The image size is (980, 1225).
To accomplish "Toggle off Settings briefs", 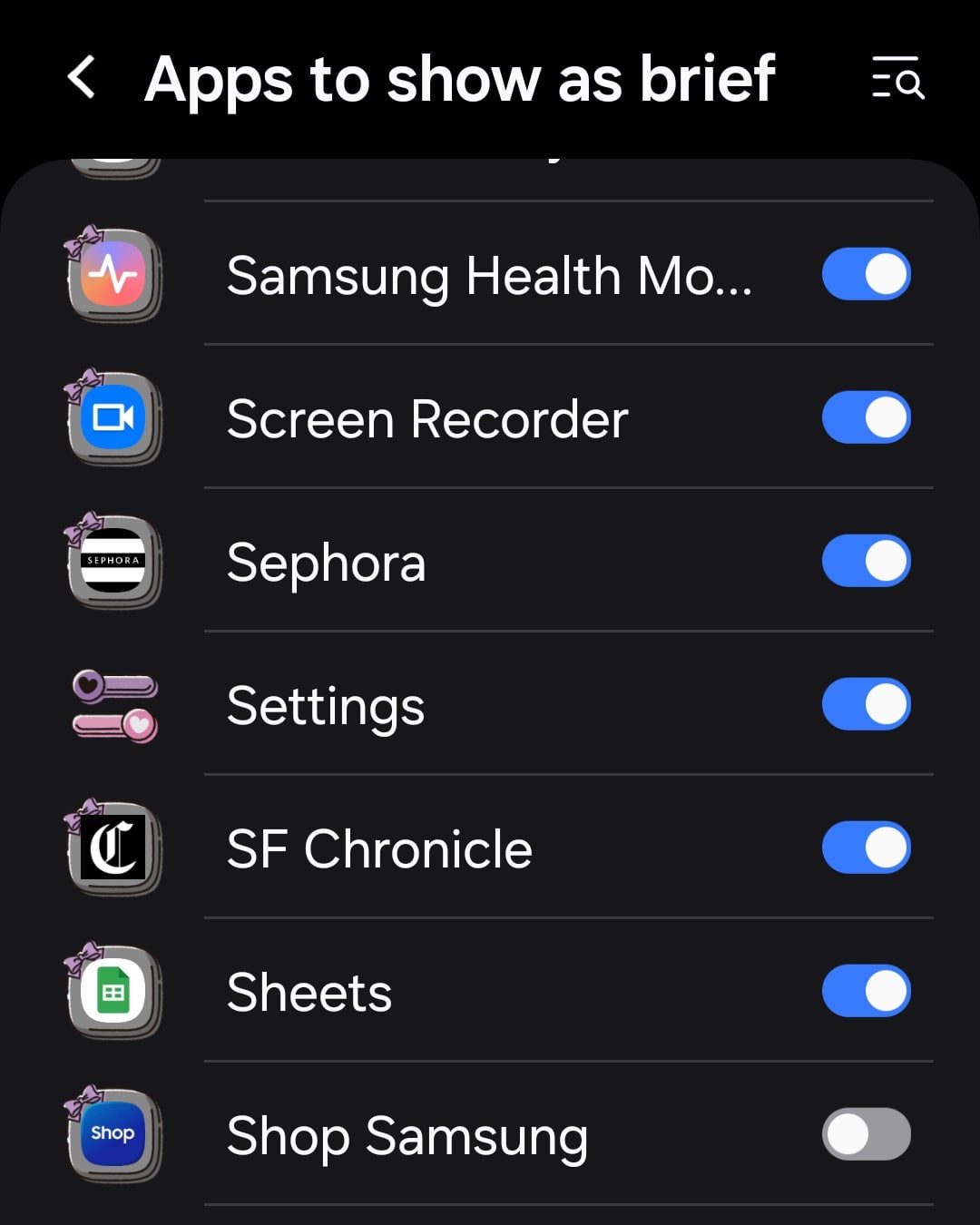I will tap(866, 703).
